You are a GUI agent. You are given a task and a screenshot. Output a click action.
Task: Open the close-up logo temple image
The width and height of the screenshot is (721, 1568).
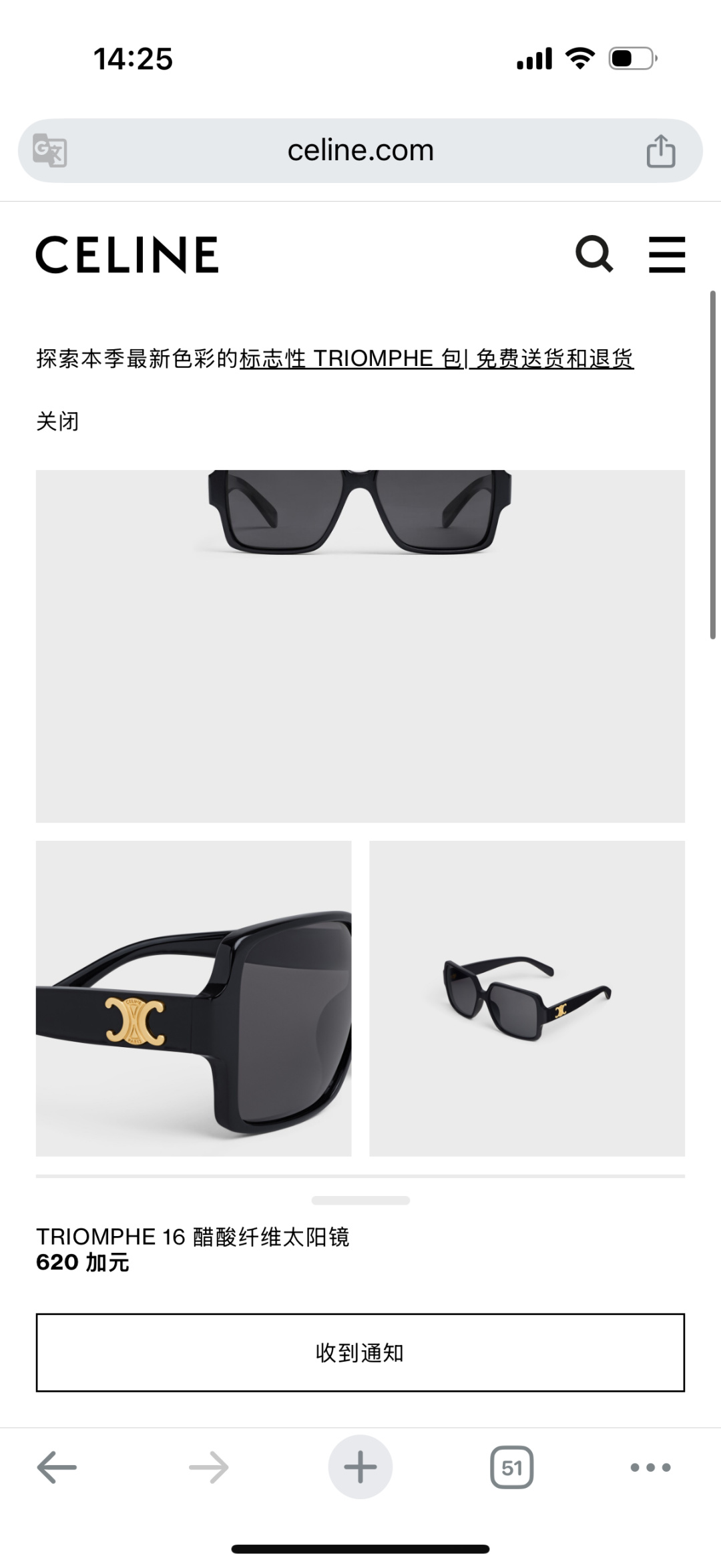194,998
